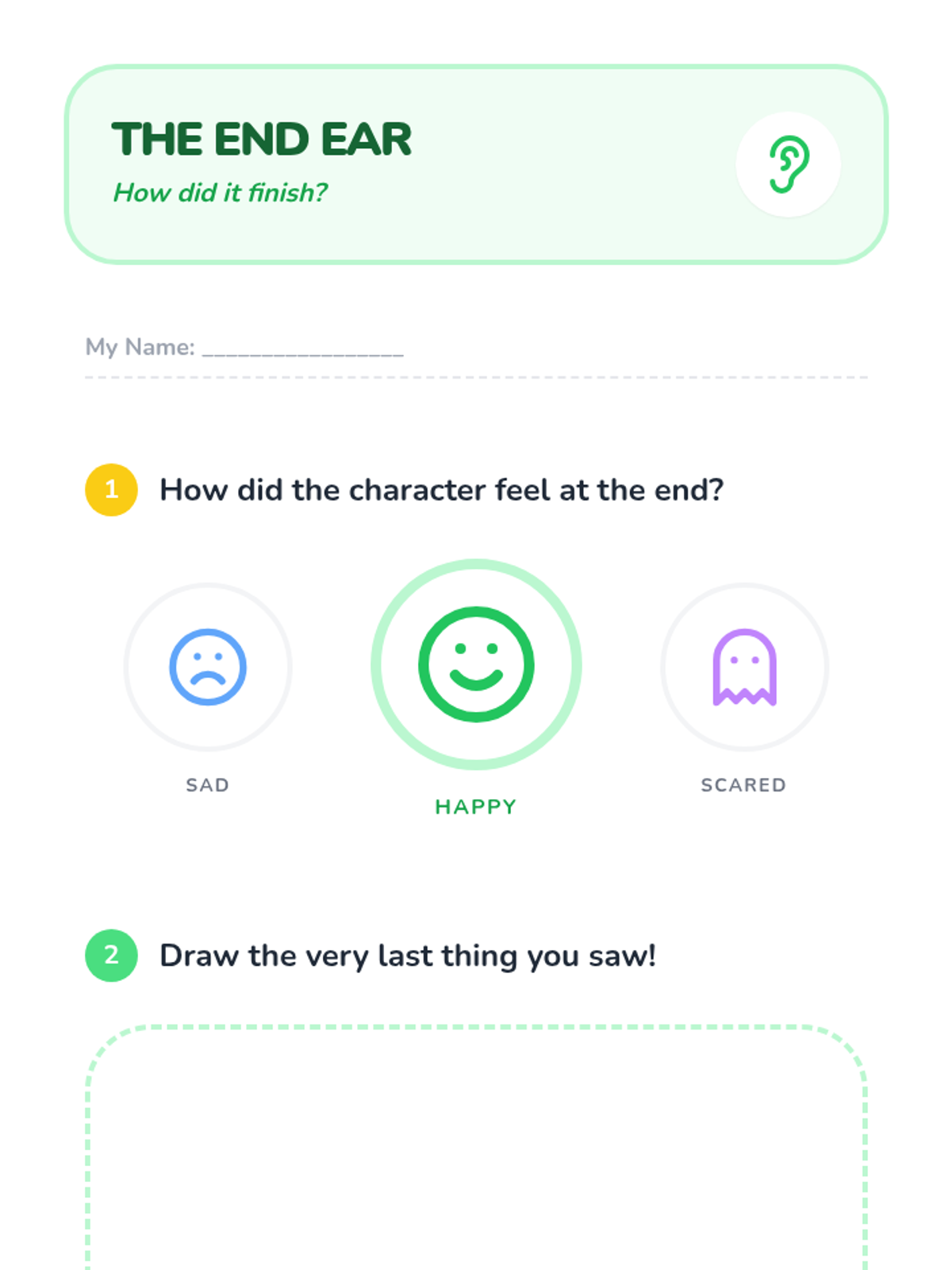Image resolution: width=952 pixels, height=1270 pixels.
Task: Select the Sad face option
Action: (208, 668)
